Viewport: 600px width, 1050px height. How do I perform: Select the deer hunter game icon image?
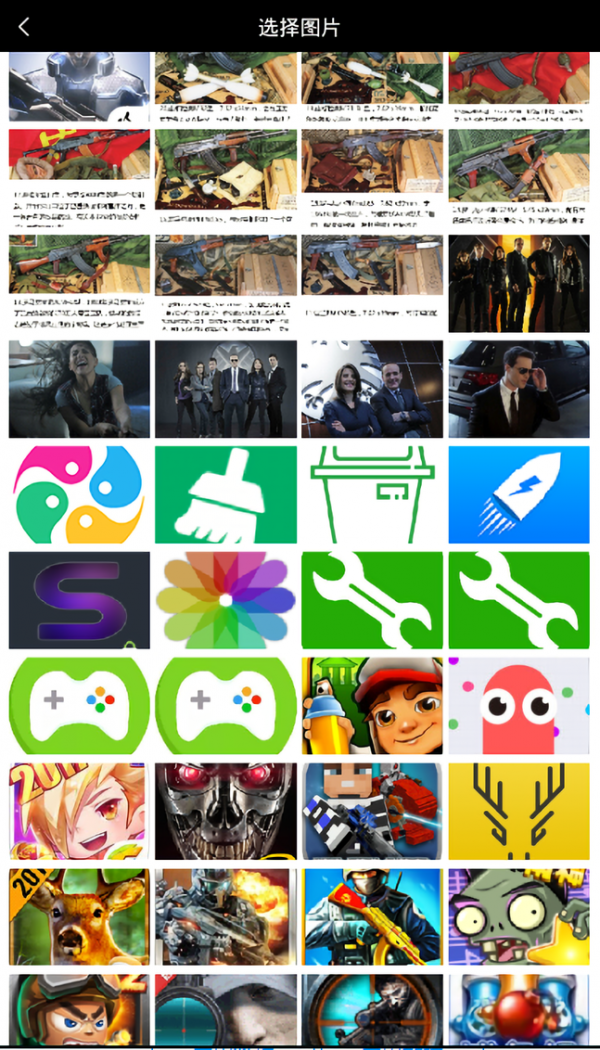coord(80,916)
